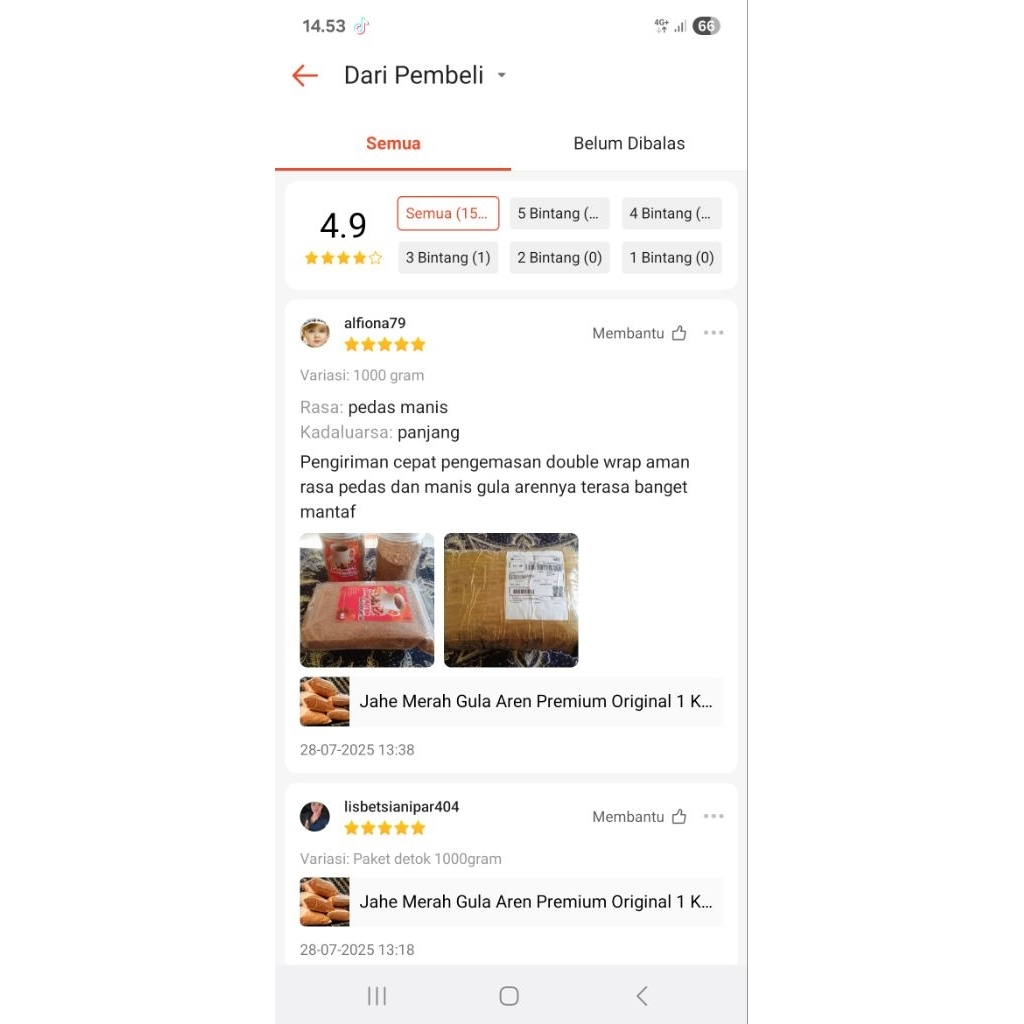
Task: Tap the system home button
Action: point(509,996)
